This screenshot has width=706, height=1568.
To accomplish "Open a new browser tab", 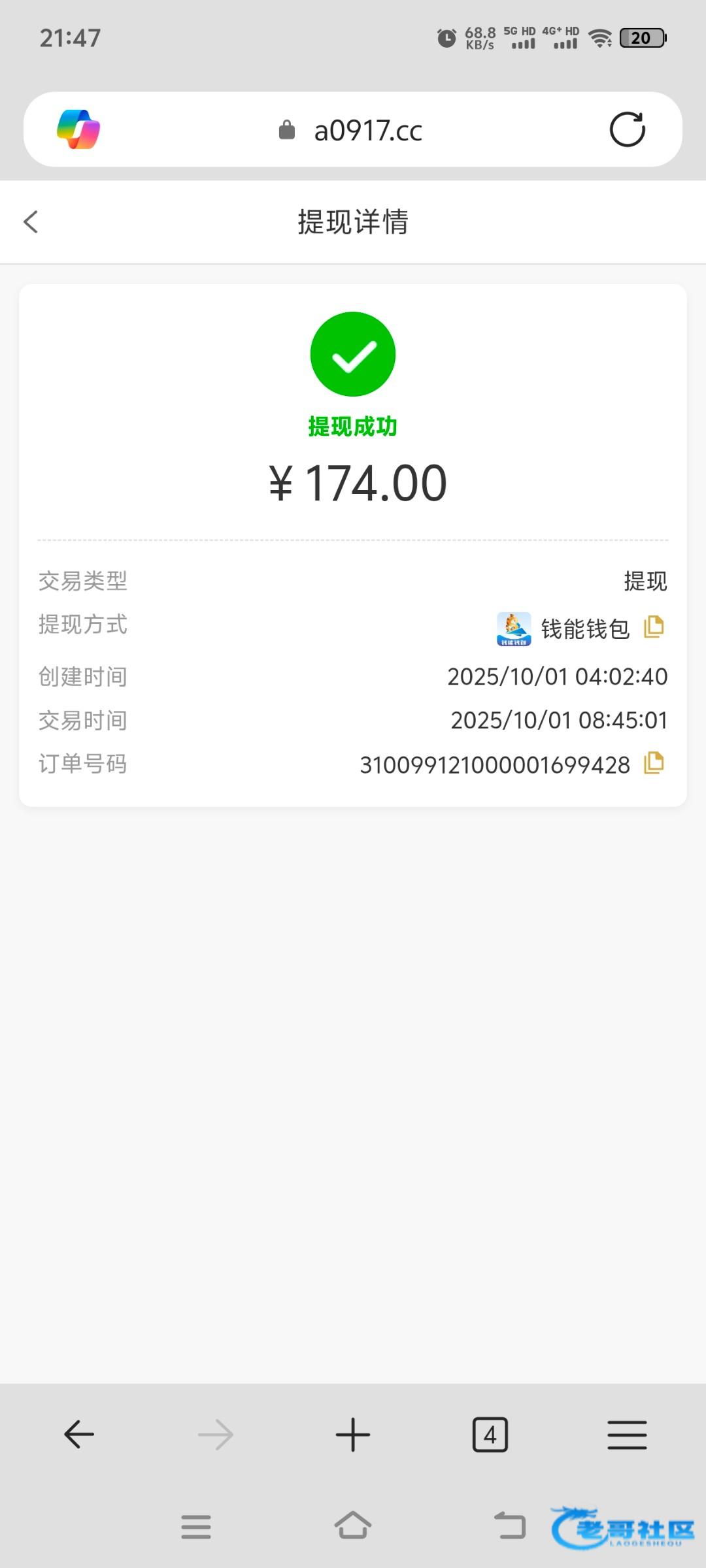I will pyautogui.click(x=353, y=1435).
